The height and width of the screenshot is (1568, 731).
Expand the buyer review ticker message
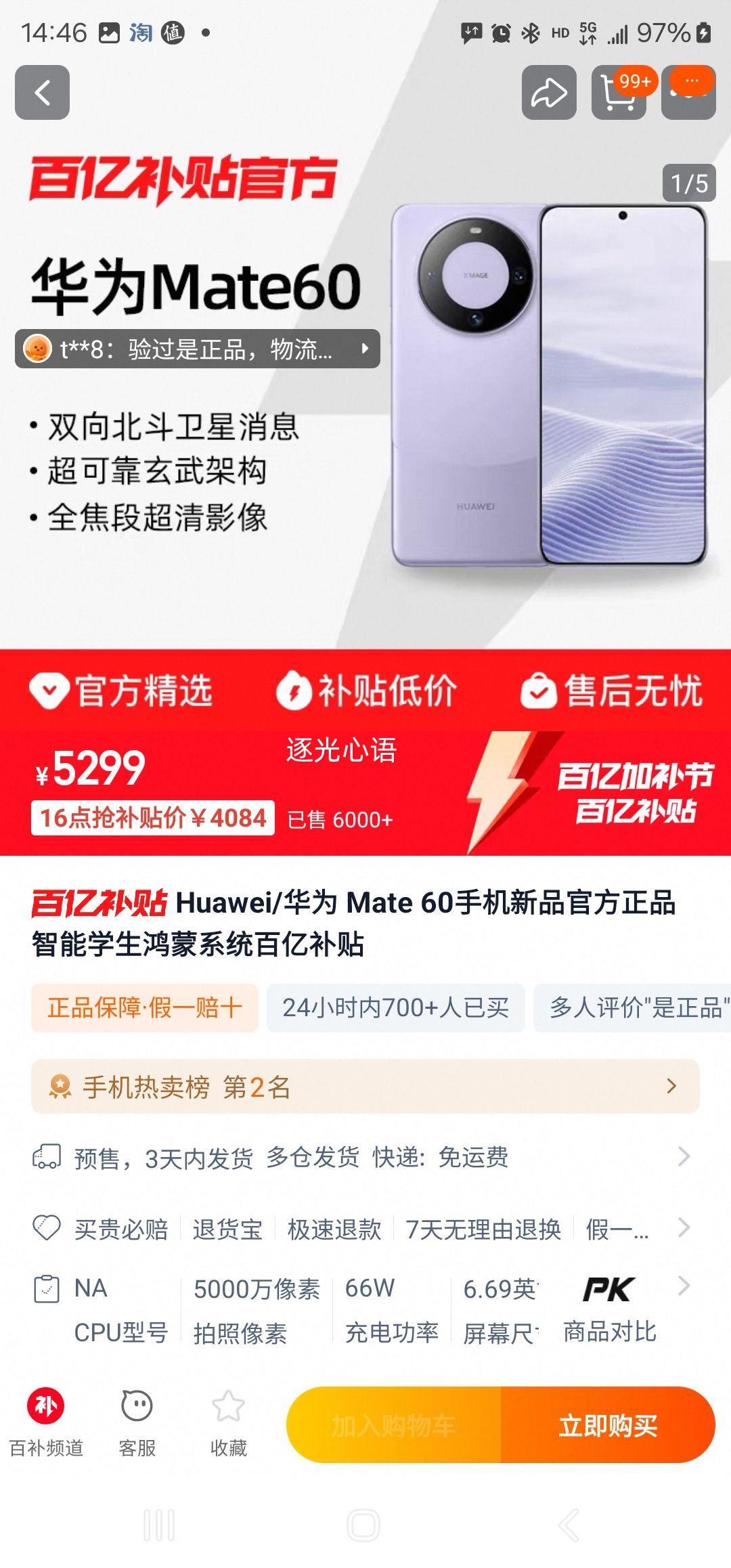(196, 350)
